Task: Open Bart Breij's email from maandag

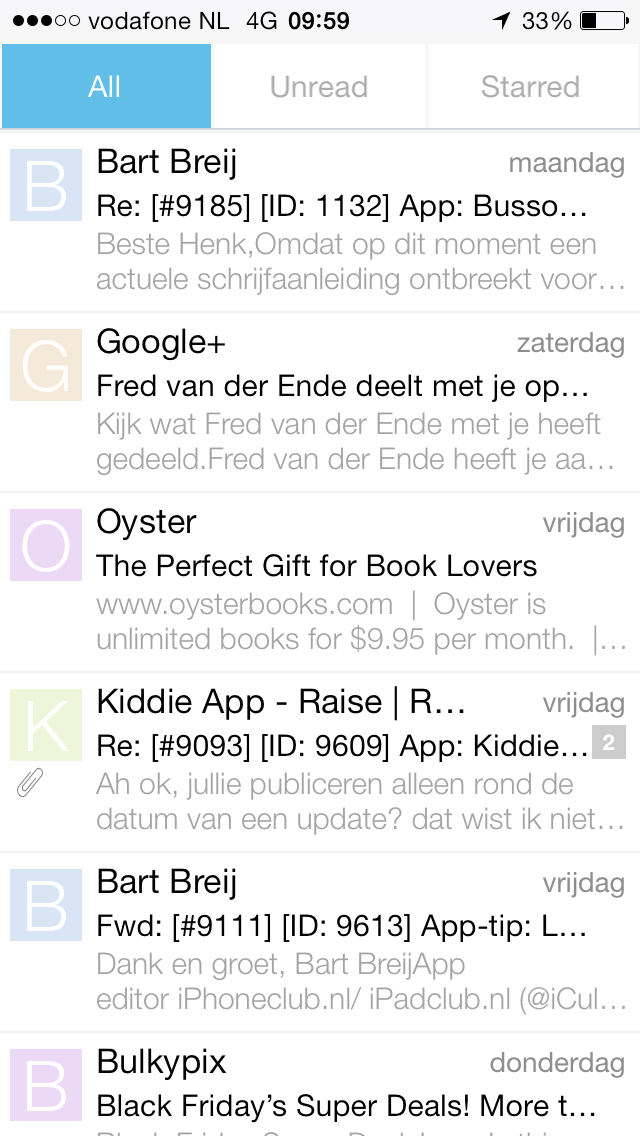Action: (320, 222)
